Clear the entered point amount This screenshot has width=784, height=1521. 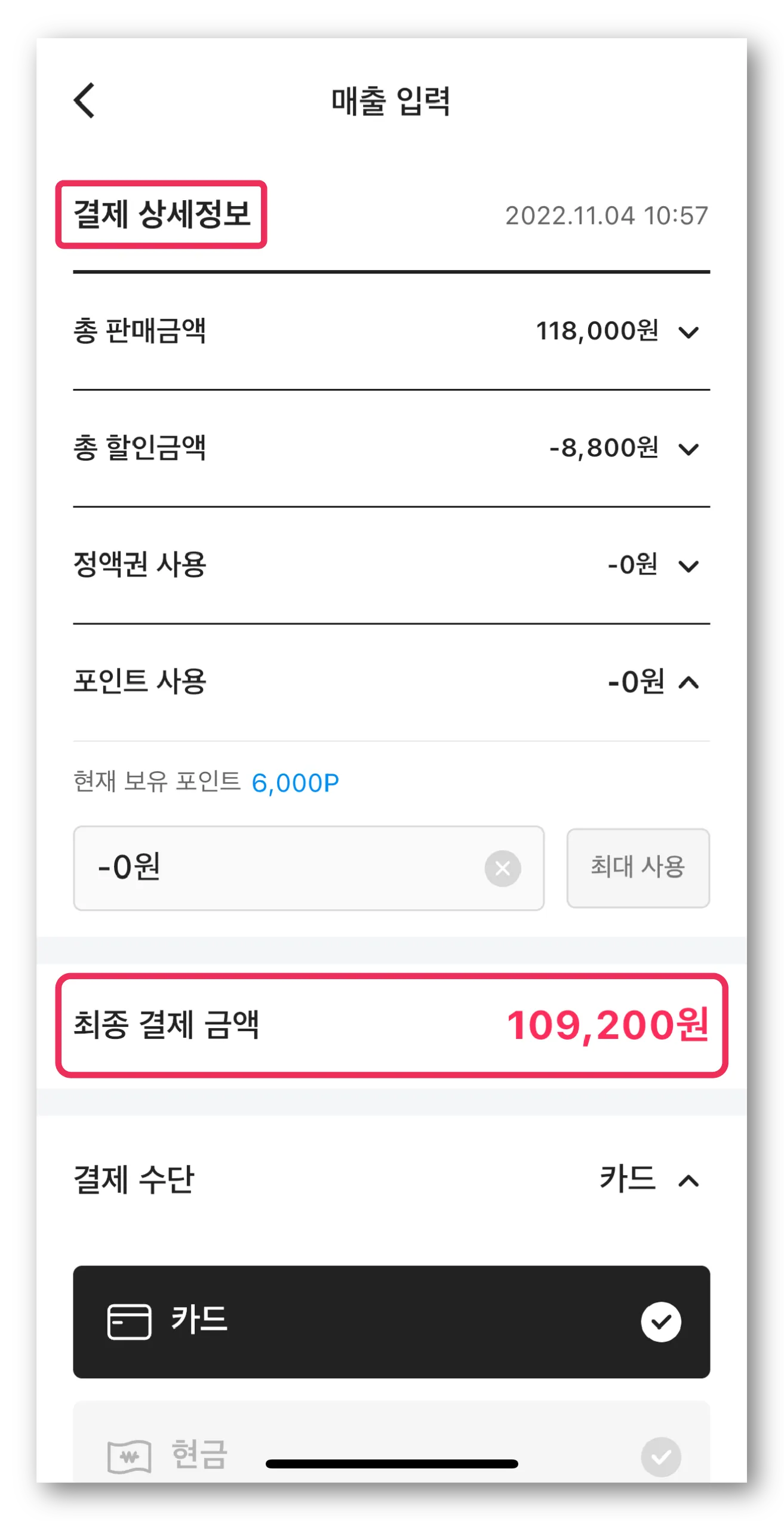[x=502, y=868]
